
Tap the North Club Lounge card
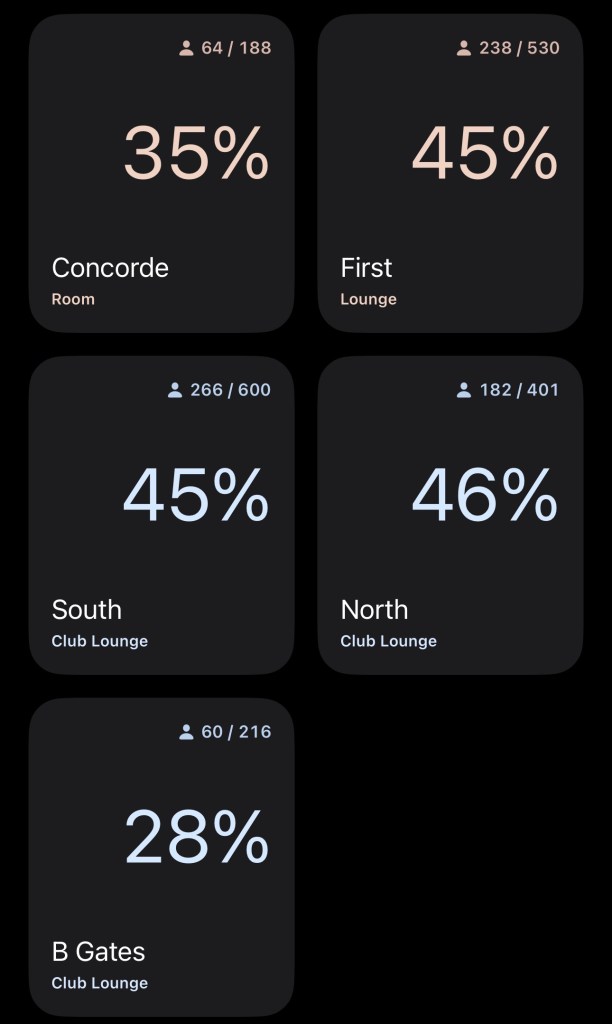coord(450,515)
